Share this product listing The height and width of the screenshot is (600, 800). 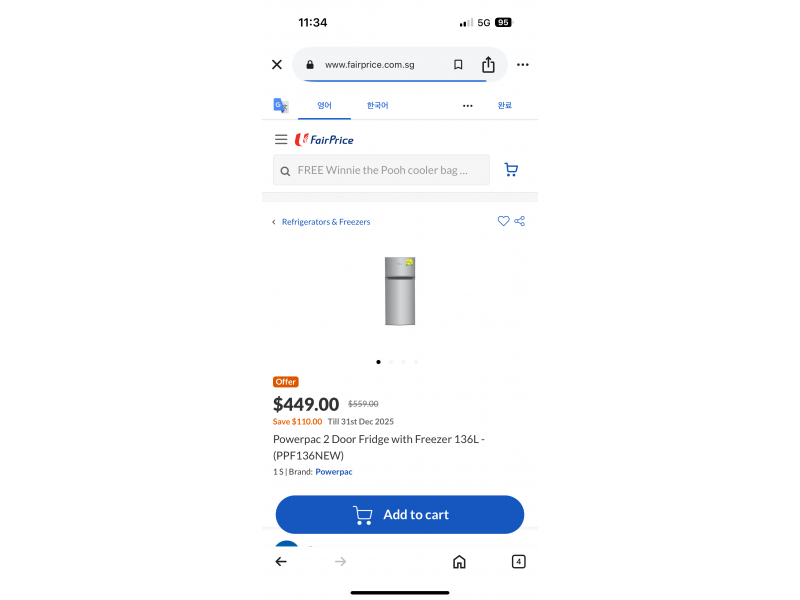tap(520, 221)
